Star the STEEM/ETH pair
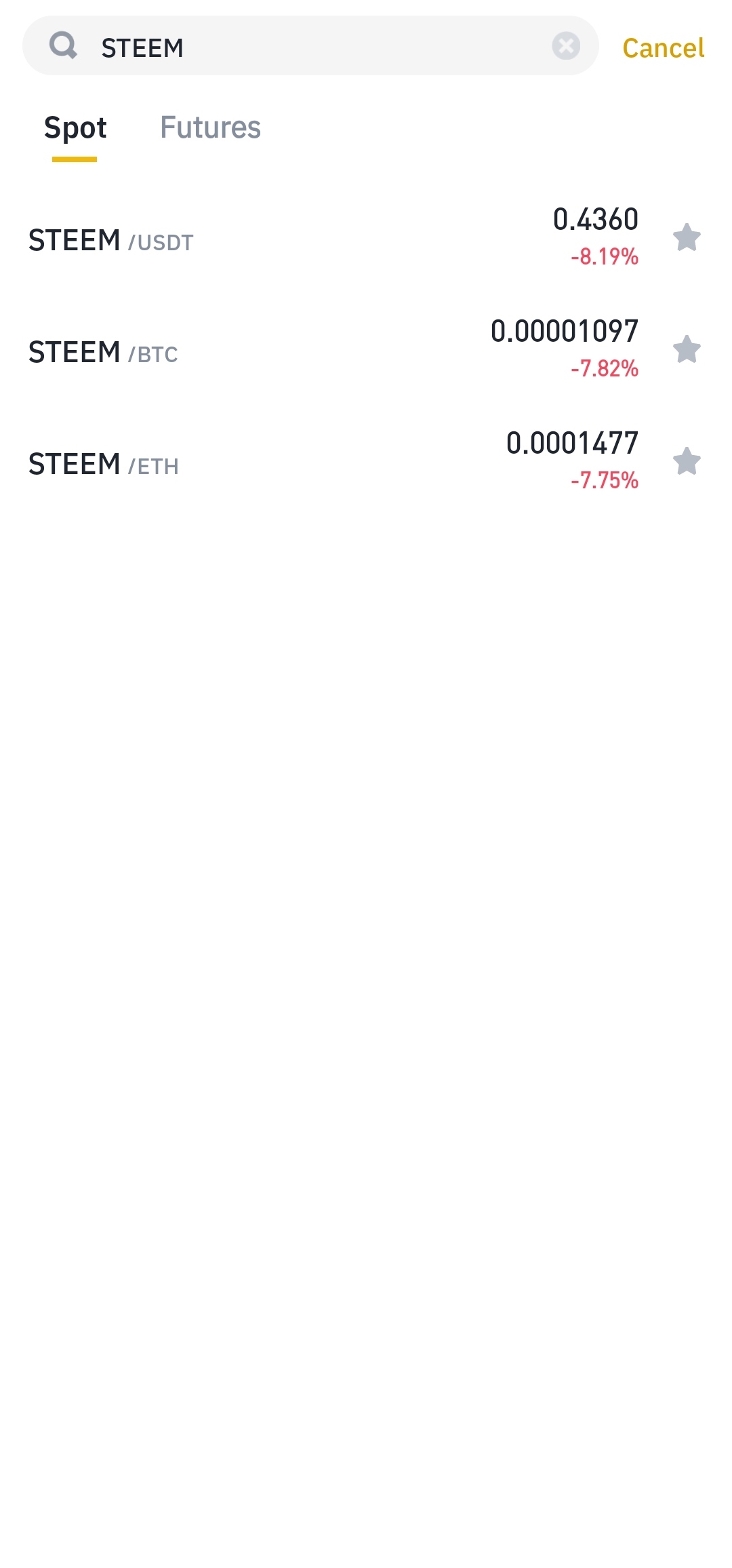 click(x=687, y=462)
